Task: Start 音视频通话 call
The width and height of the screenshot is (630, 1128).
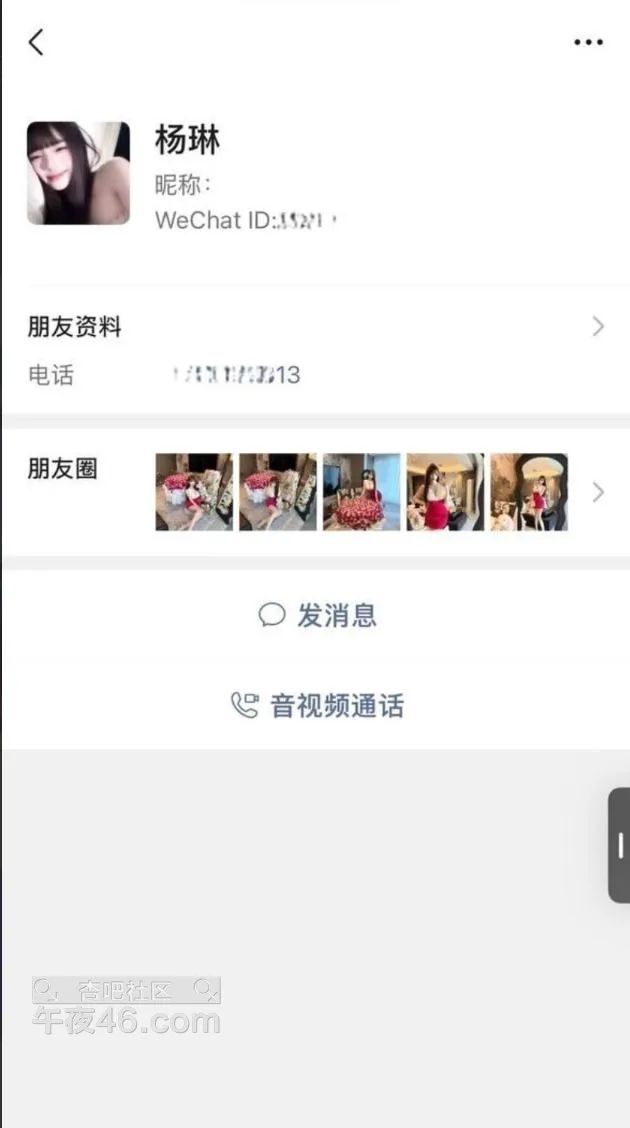Action: point(318,706)
